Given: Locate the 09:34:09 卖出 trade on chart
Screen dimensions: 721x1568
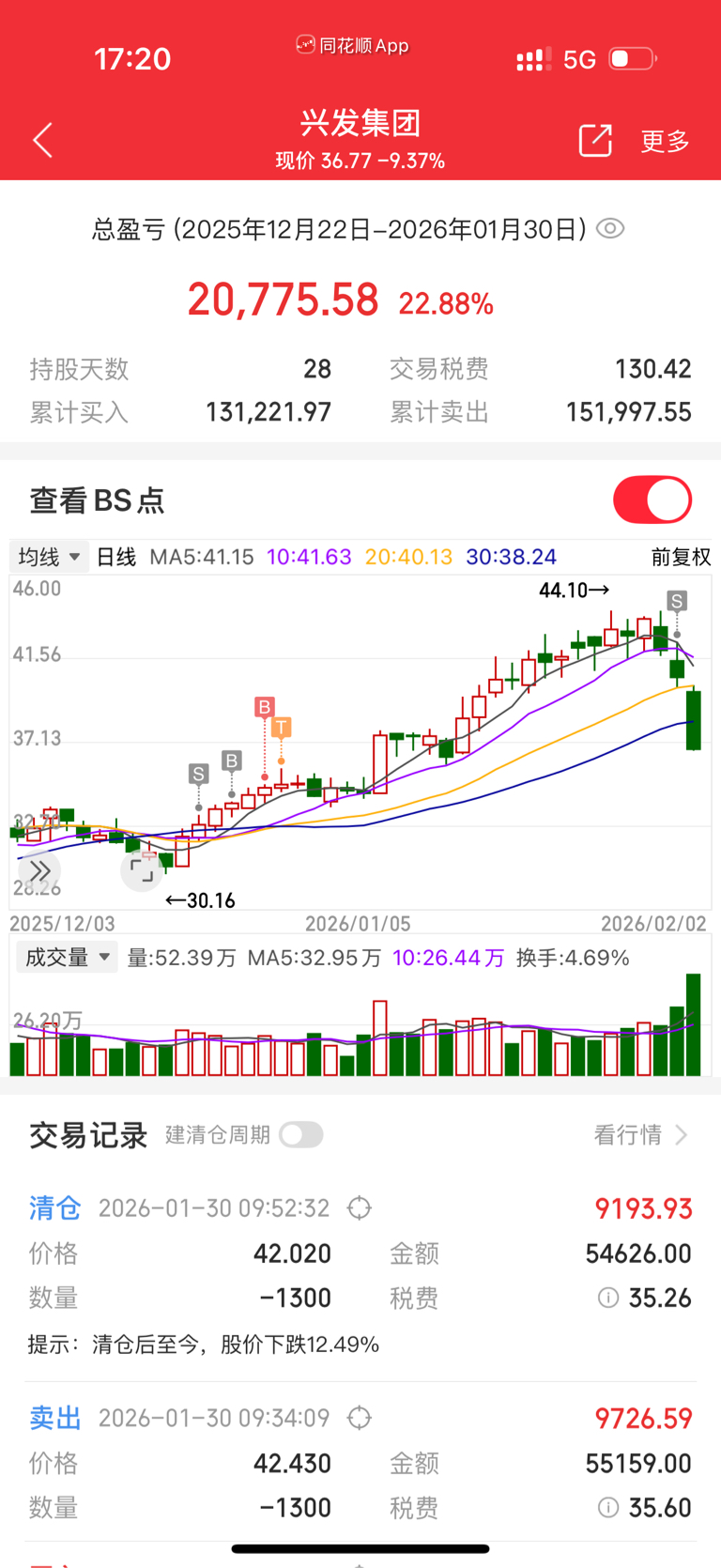Looking at the screenshot, I should (360, 1417).
